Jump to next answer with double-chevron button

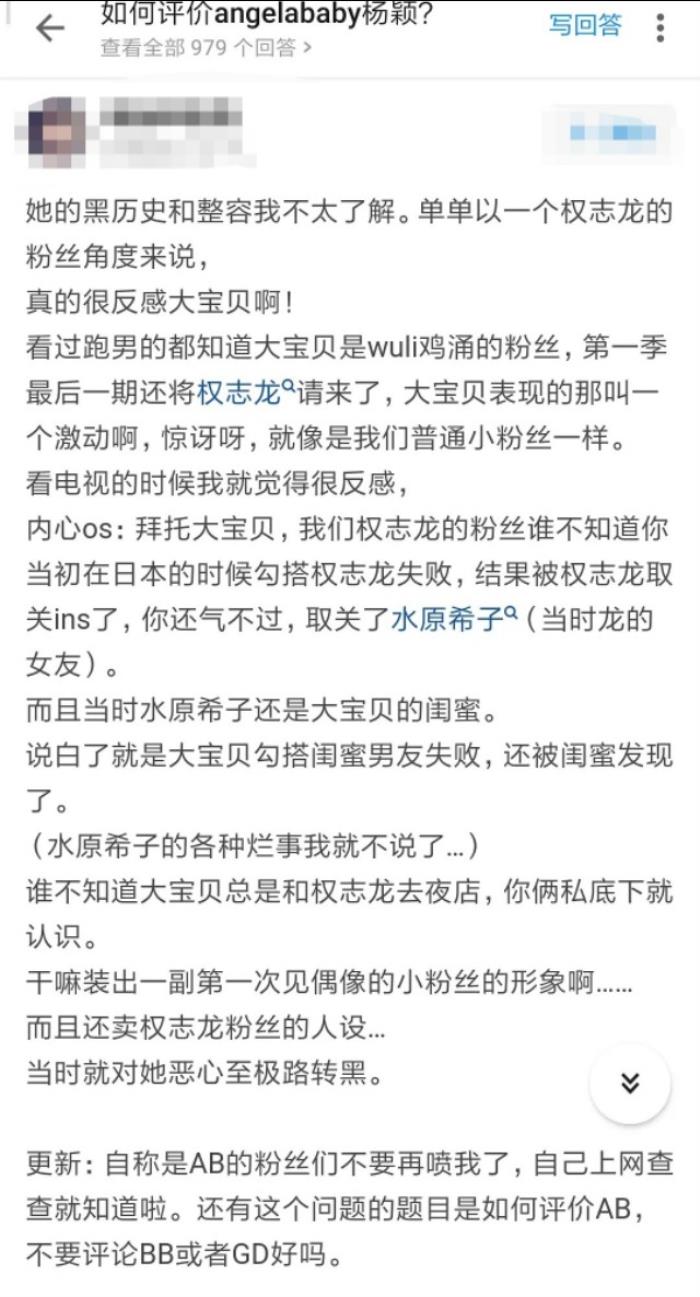pos(629,1084)
